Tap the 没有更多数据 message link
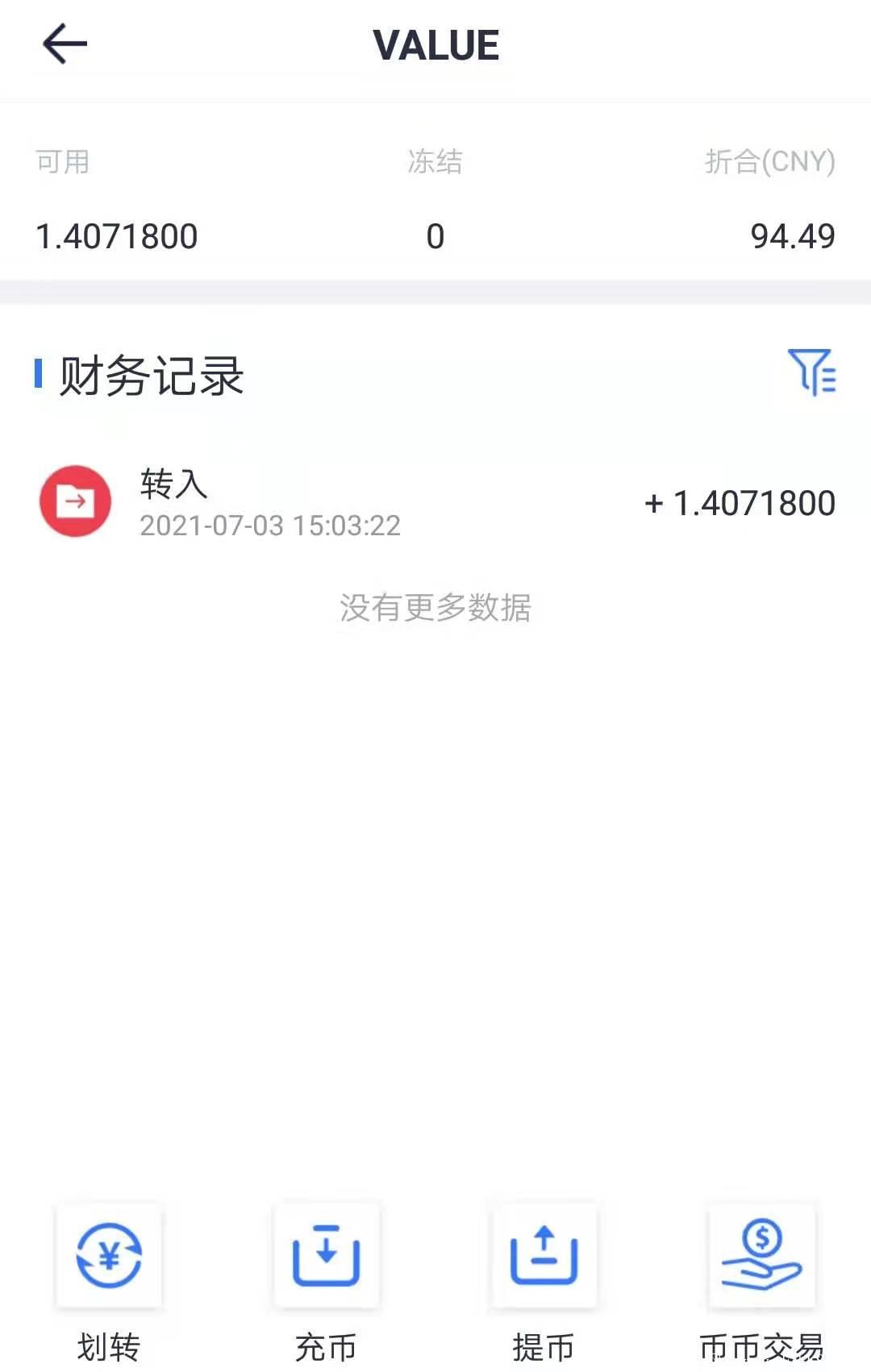 tap(435, 610)
